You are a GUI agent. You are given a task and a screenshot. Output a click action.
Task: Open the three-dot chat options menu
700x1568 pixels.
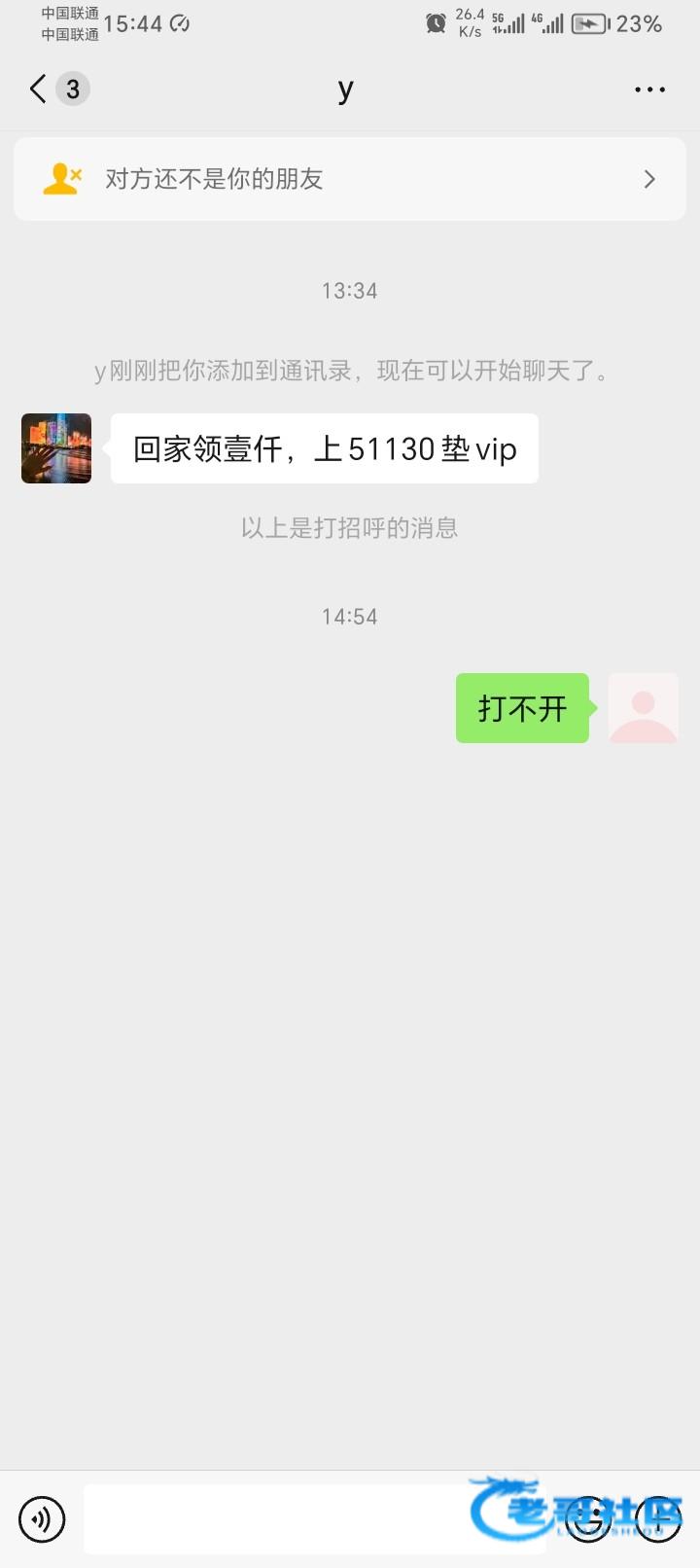pos(649,89)
